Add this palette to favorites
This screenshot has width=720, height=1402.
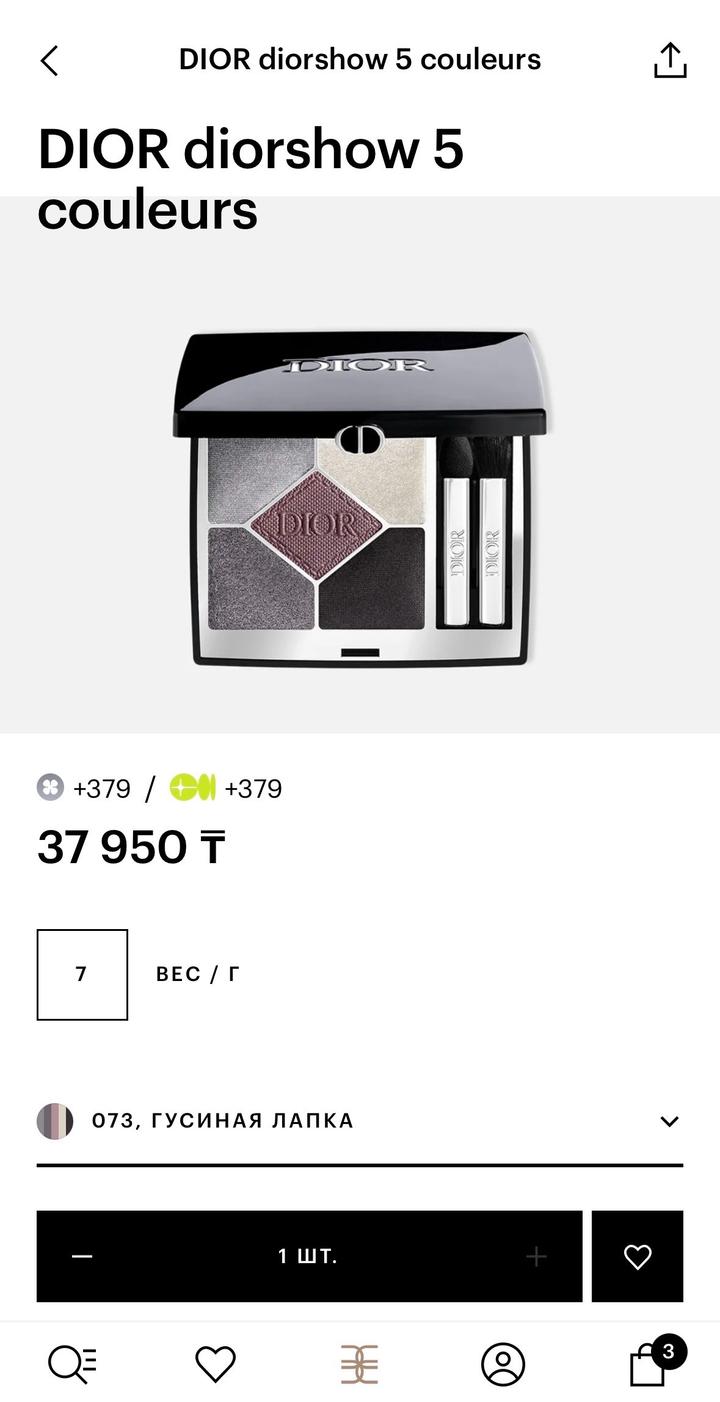637,1256
